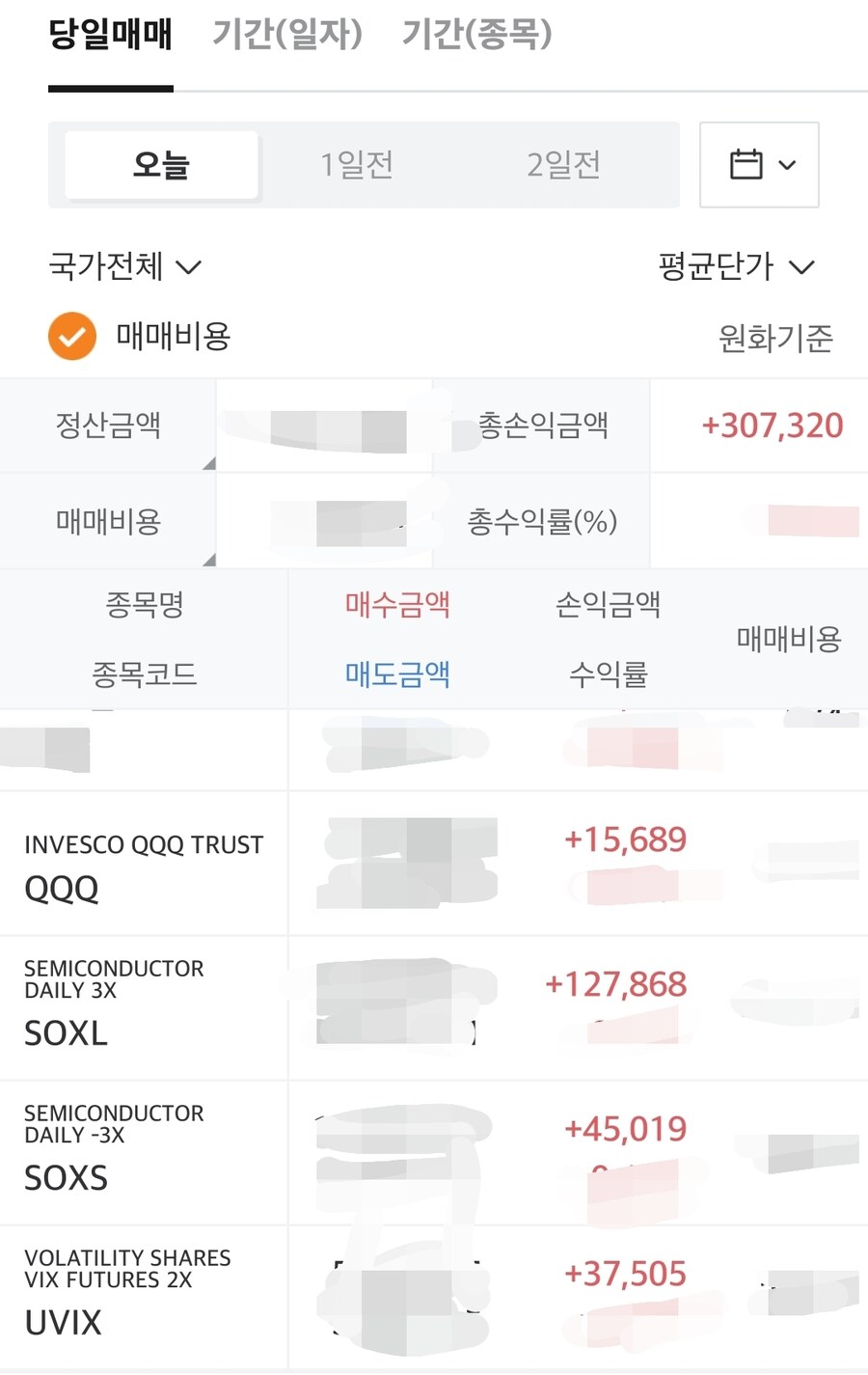Click the 매수금액 column header

point(397,604)
